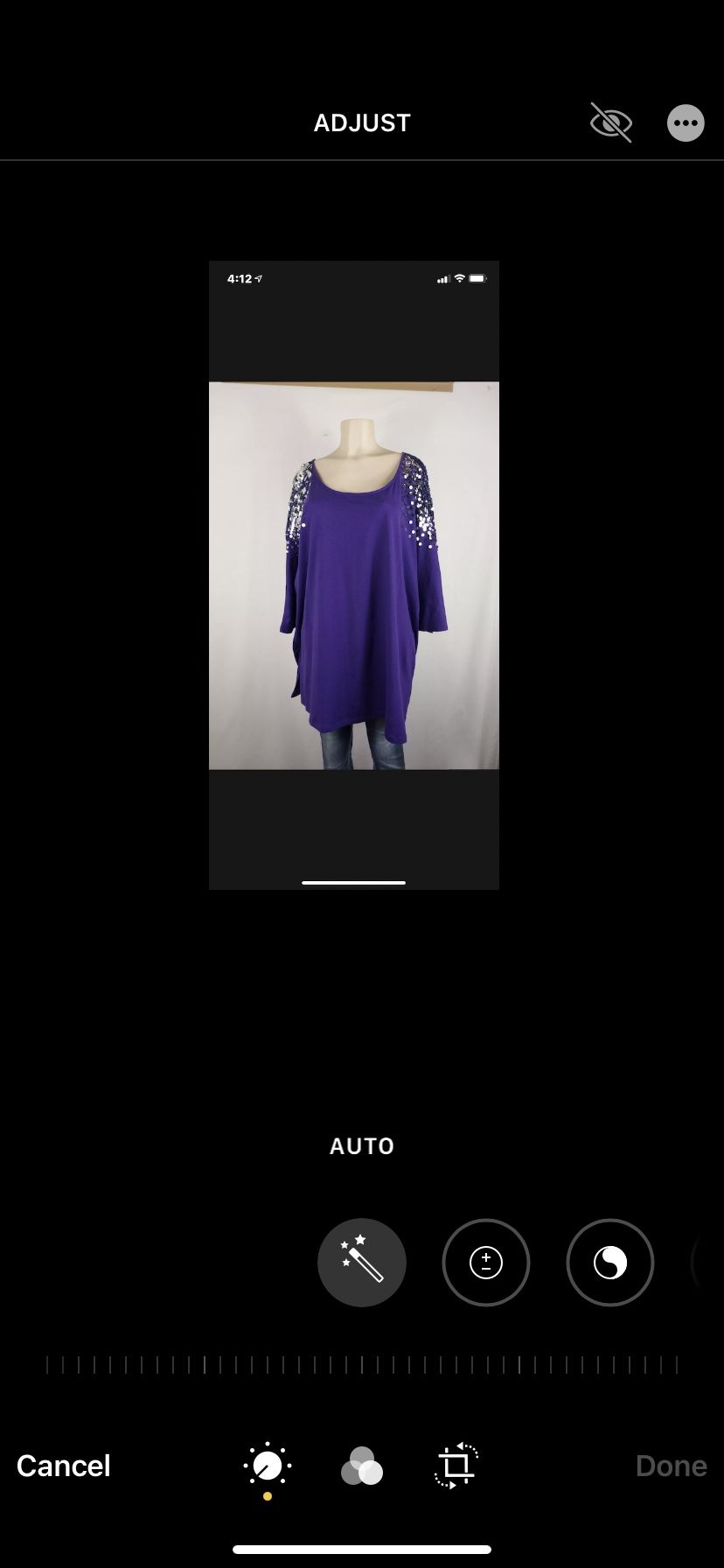Toggle original photo view with the eye-slash icon

click(x=611, y=123)
